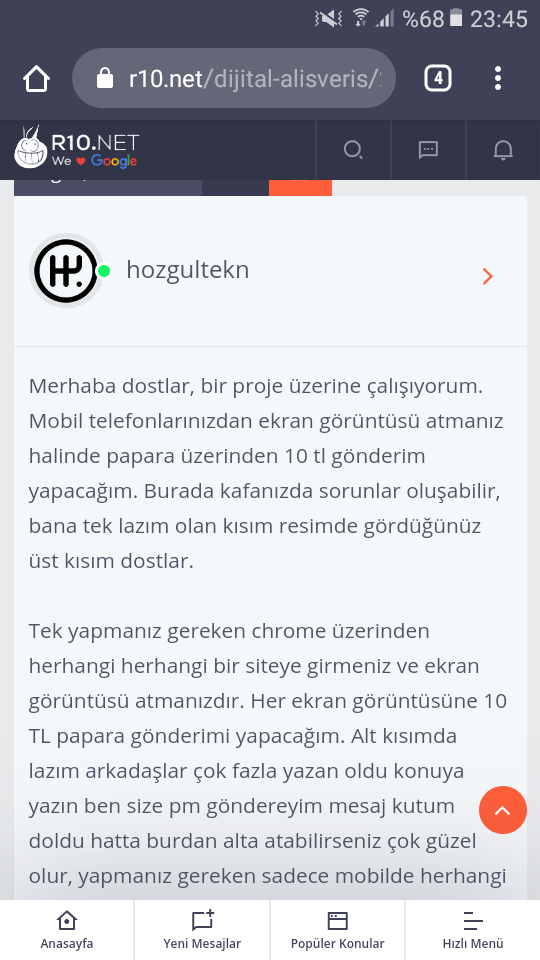Tap the R10.NET logo
Screen dimensions: 540x960
pyautogui.click(x=77, y=148)
